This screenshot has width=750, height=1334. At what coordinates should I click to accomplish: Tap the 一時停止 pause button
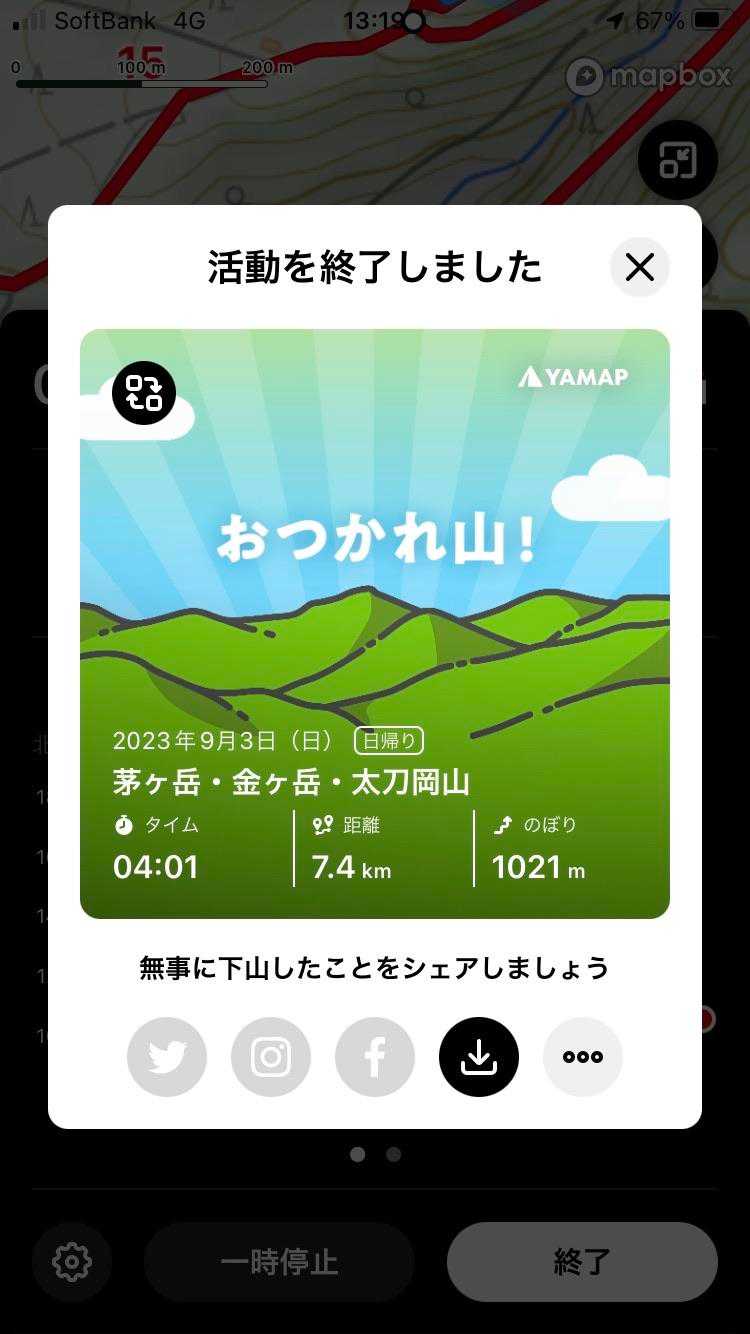[x=279, y=1262]
